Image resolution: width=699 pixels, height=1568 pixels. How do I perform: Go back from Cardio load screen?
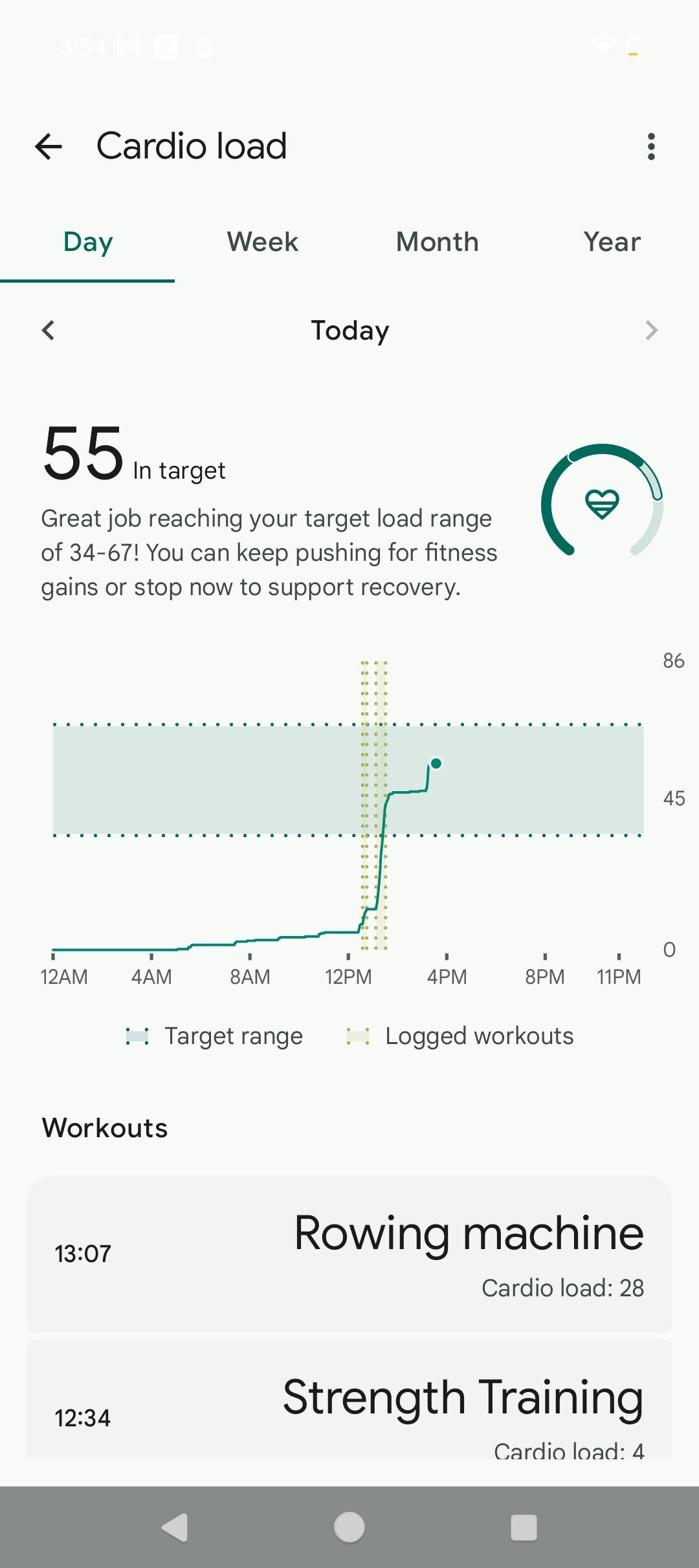(49, 146)
